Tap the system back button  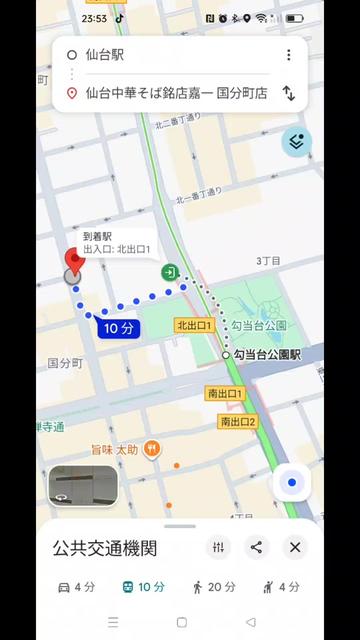coord(251,622)
